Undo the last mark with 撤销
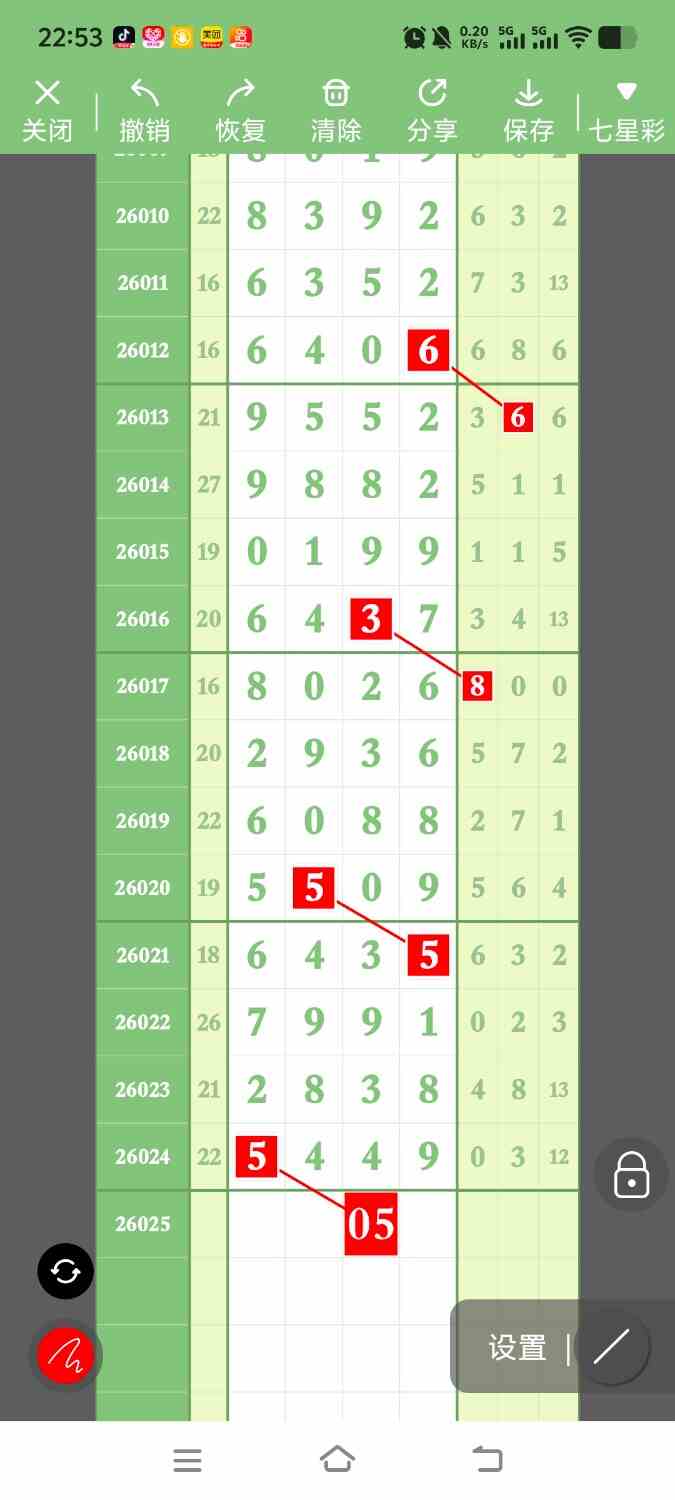675x1500 pixels. [x=144, y=112]
